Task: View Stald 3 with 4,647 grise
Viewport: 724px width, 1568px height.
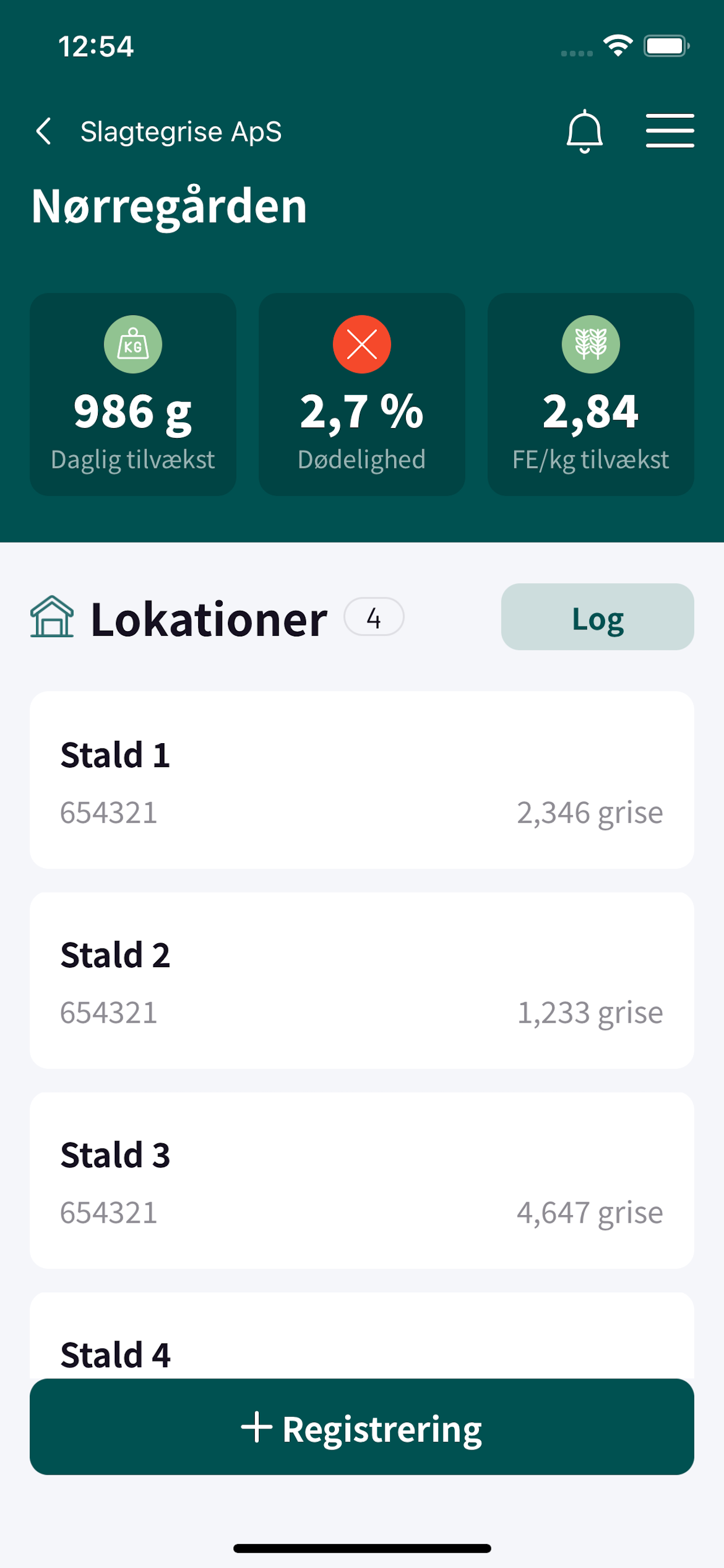Action: point(362,1180)
